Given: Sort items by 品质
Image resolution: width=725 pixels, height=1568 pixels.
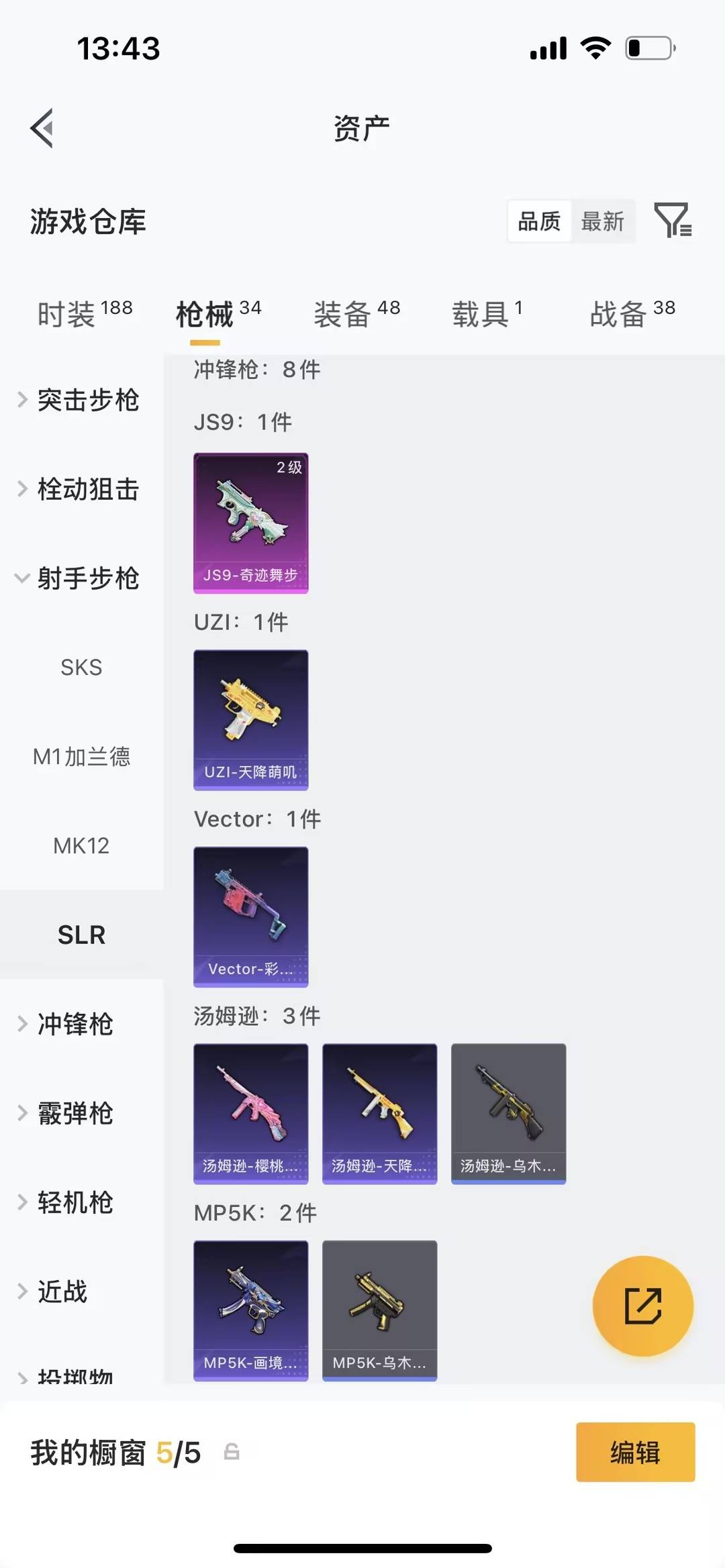Looking at the screenshot, I should [538, 221].
